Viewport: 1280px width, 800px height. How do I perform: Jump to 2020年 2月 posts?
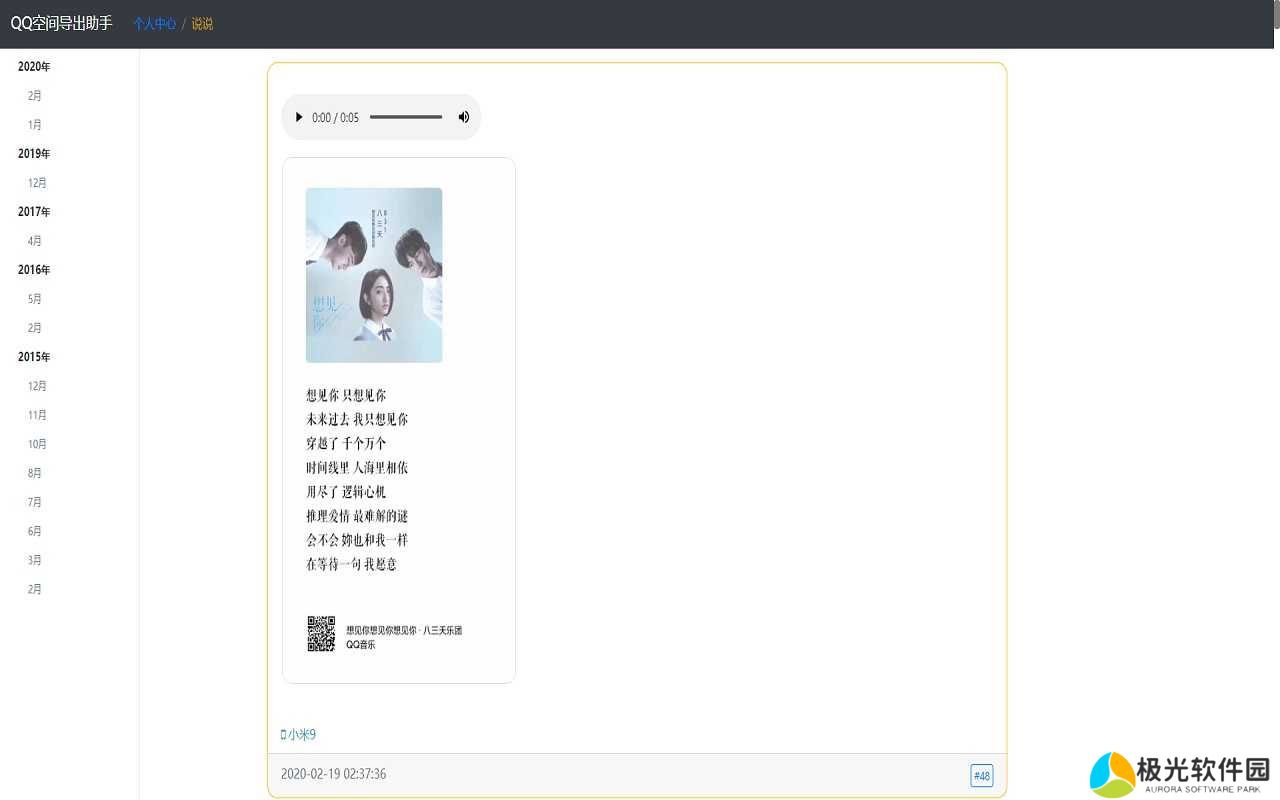[x=35, y=96]
